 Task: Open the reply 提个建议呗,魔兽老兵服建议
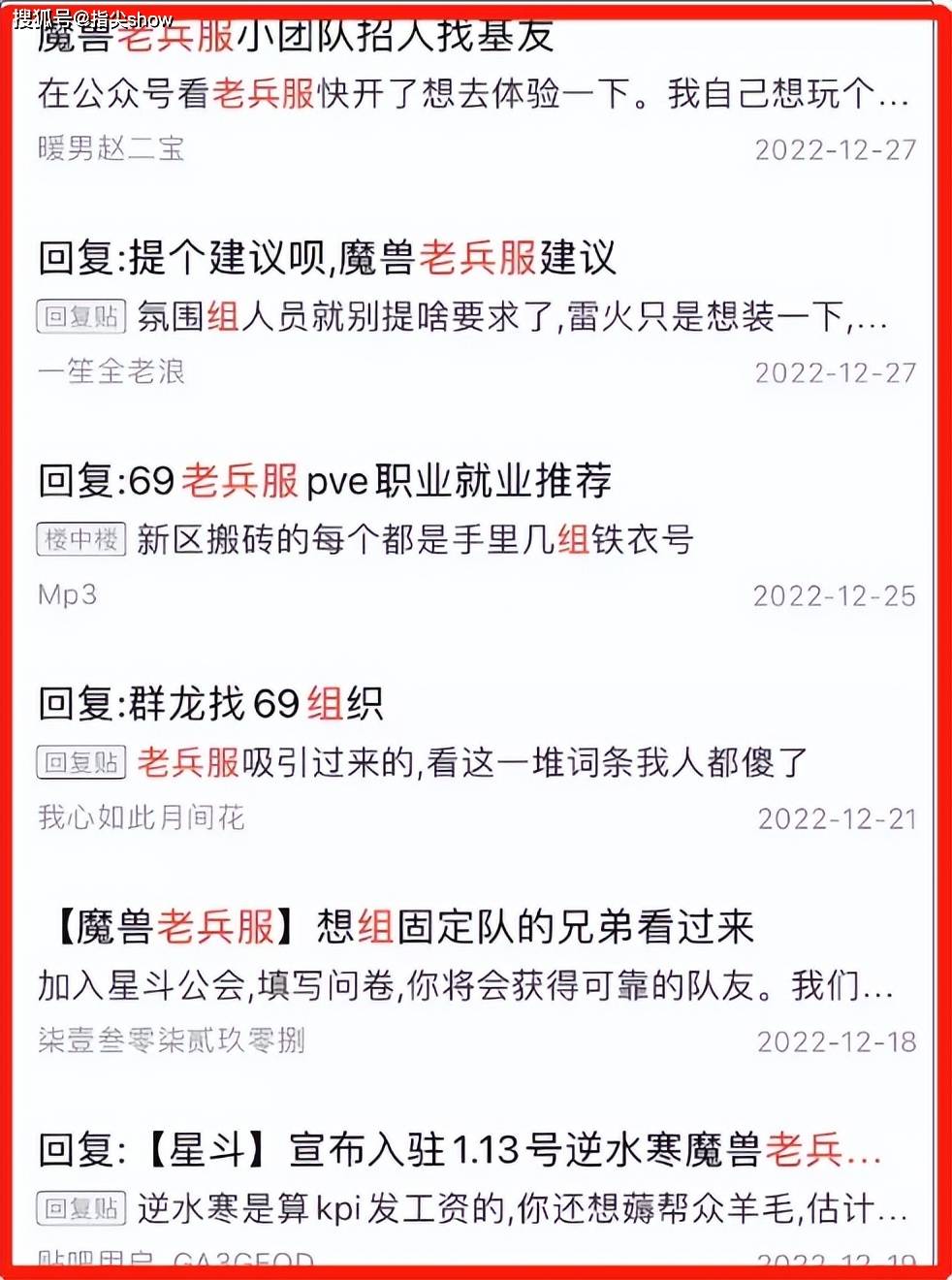point(327,258)
